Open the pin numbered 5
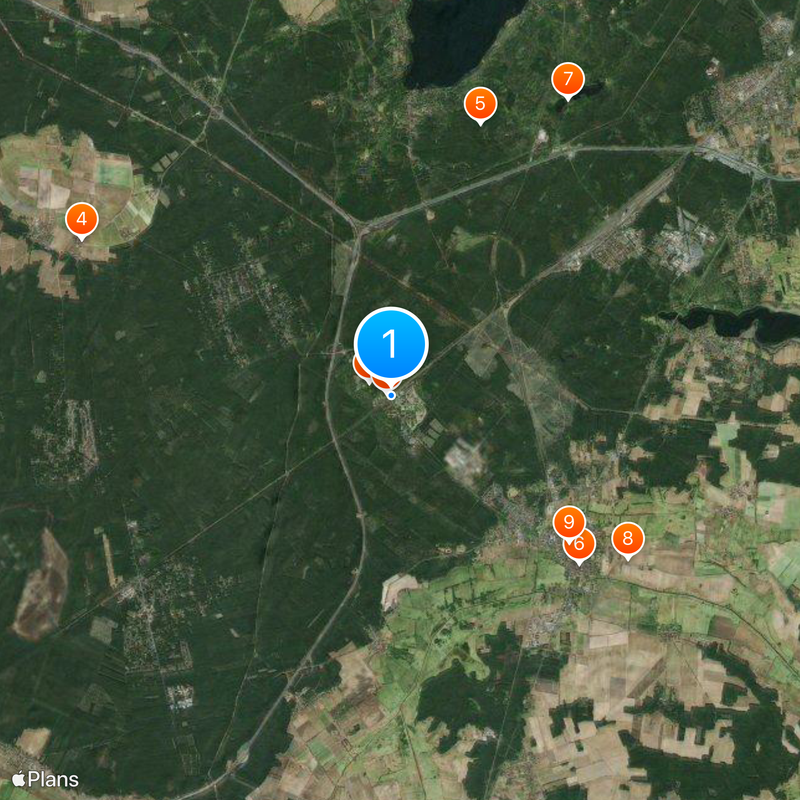The image size is (800, 800). point(480,103)
